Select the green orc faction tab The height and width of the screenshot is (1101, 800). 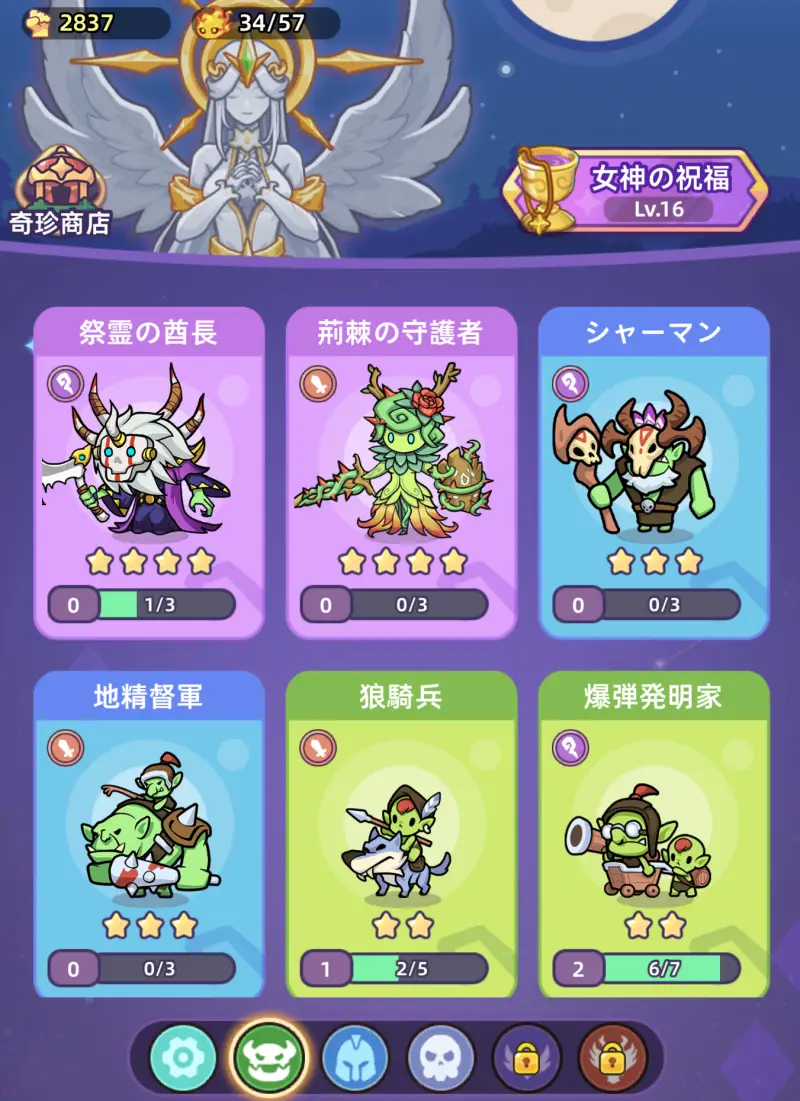269,1058
